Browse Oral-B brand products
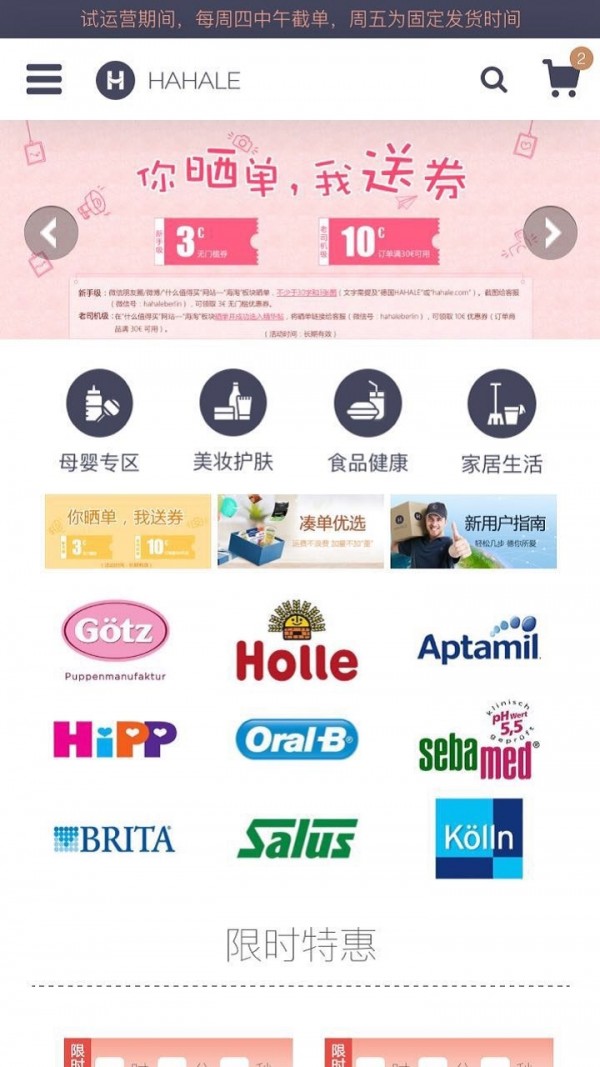This screenshot has height=1067, width=600. coord(296,739)
